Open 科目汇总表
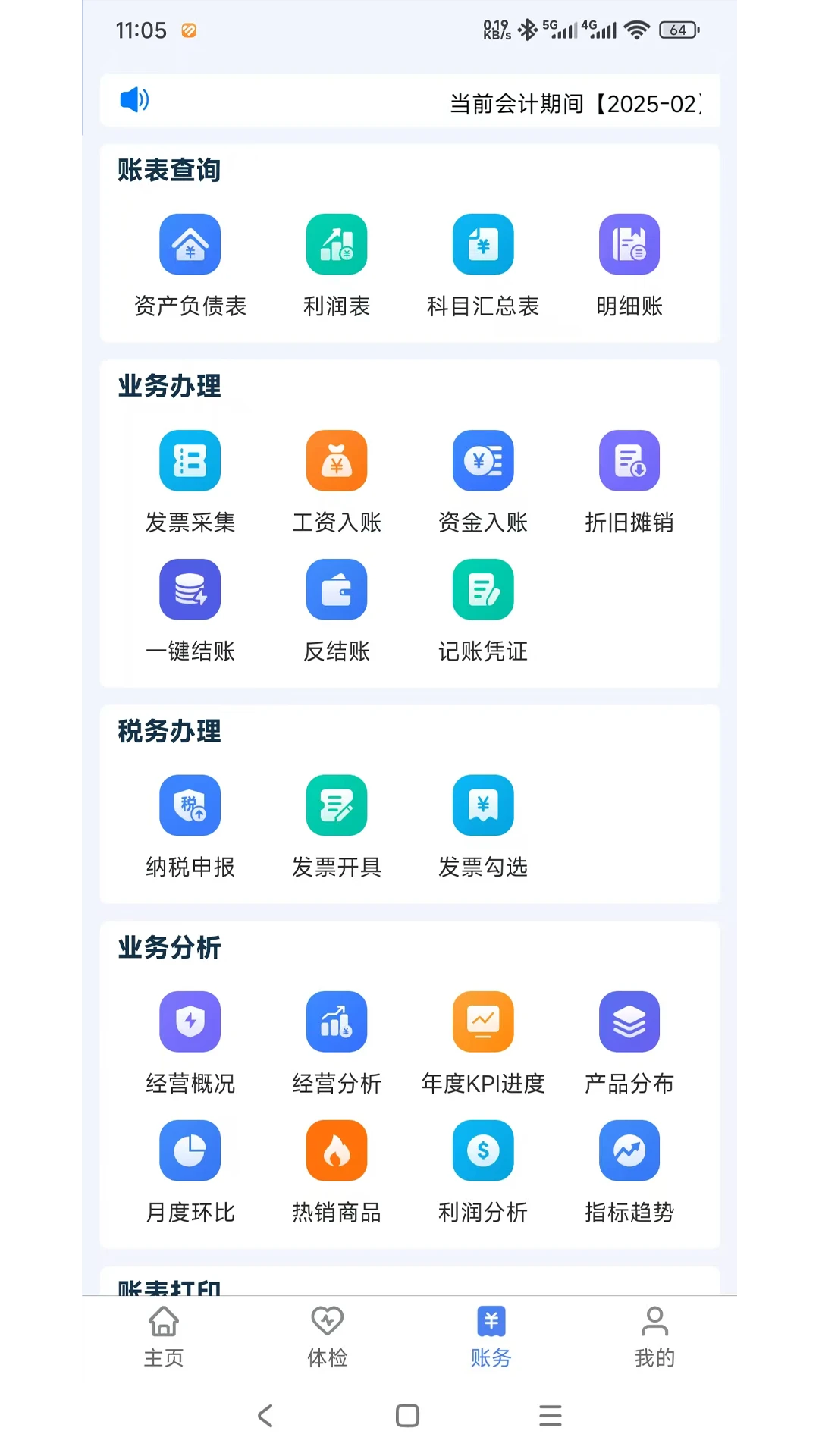 coord(483,244)
